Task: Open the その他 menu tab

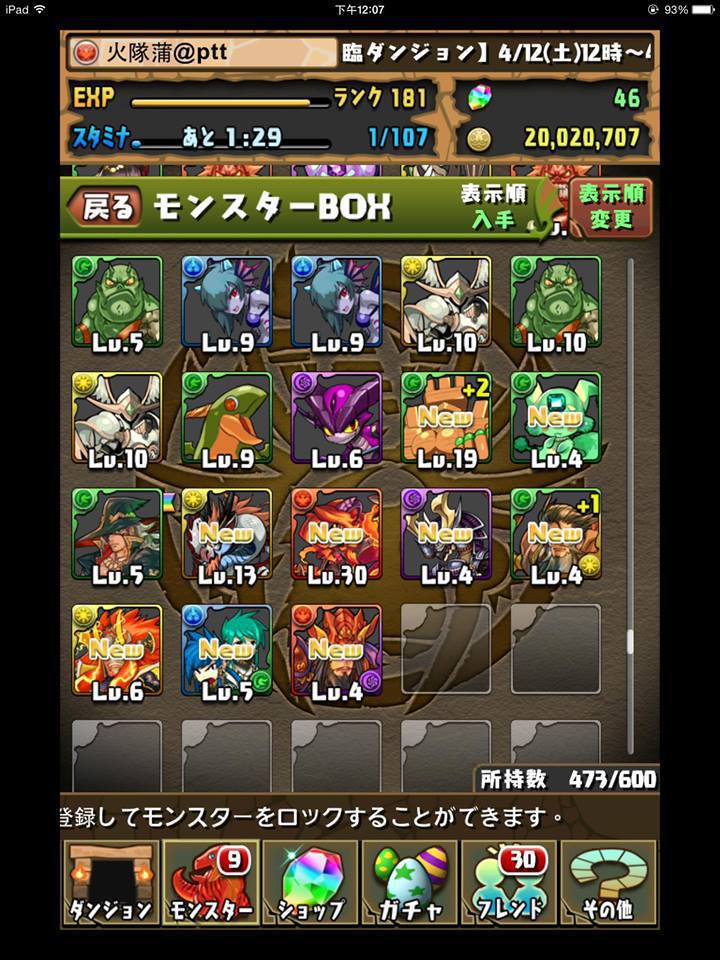Action: (x=608, y=884)
